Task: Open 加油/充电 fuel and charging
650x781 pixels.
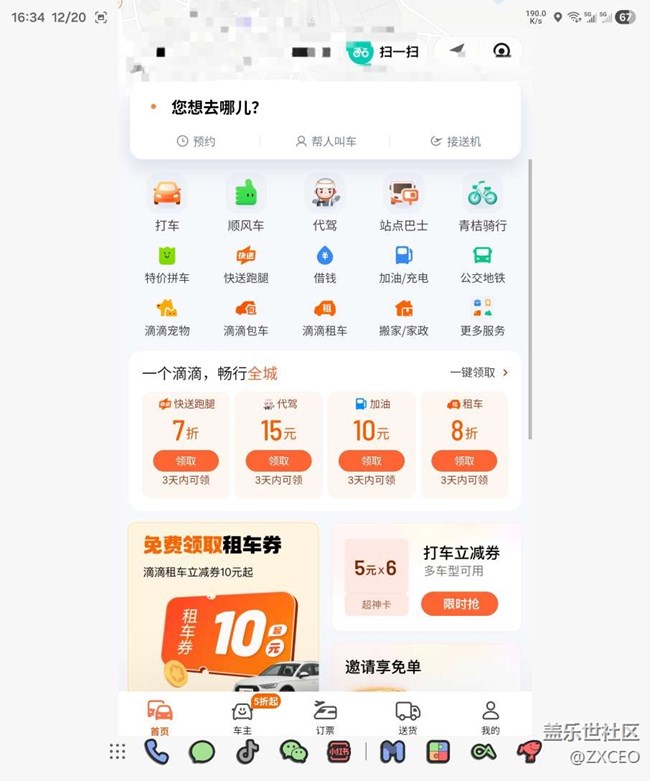Action: coord(404,264)
